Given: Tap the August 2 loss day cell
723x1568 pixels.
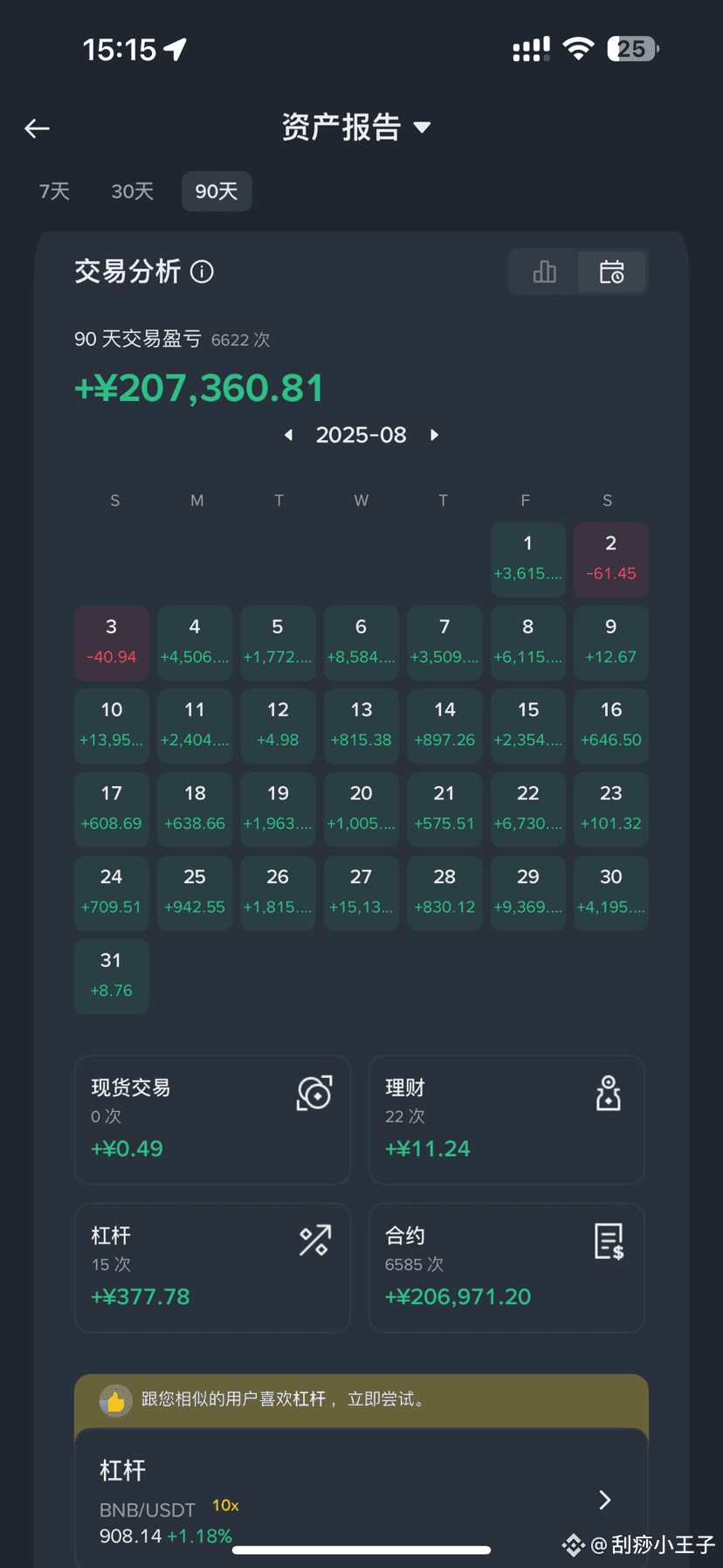Looking at the screenshot, I should click(610, 558).
